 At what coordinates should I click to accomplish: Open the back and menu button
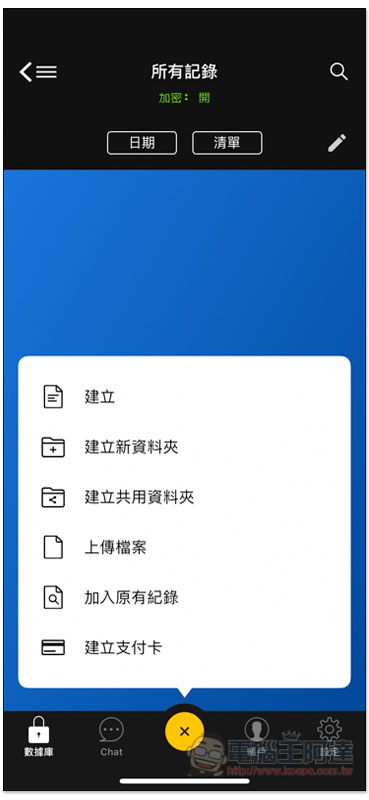(x=38, y=72)
